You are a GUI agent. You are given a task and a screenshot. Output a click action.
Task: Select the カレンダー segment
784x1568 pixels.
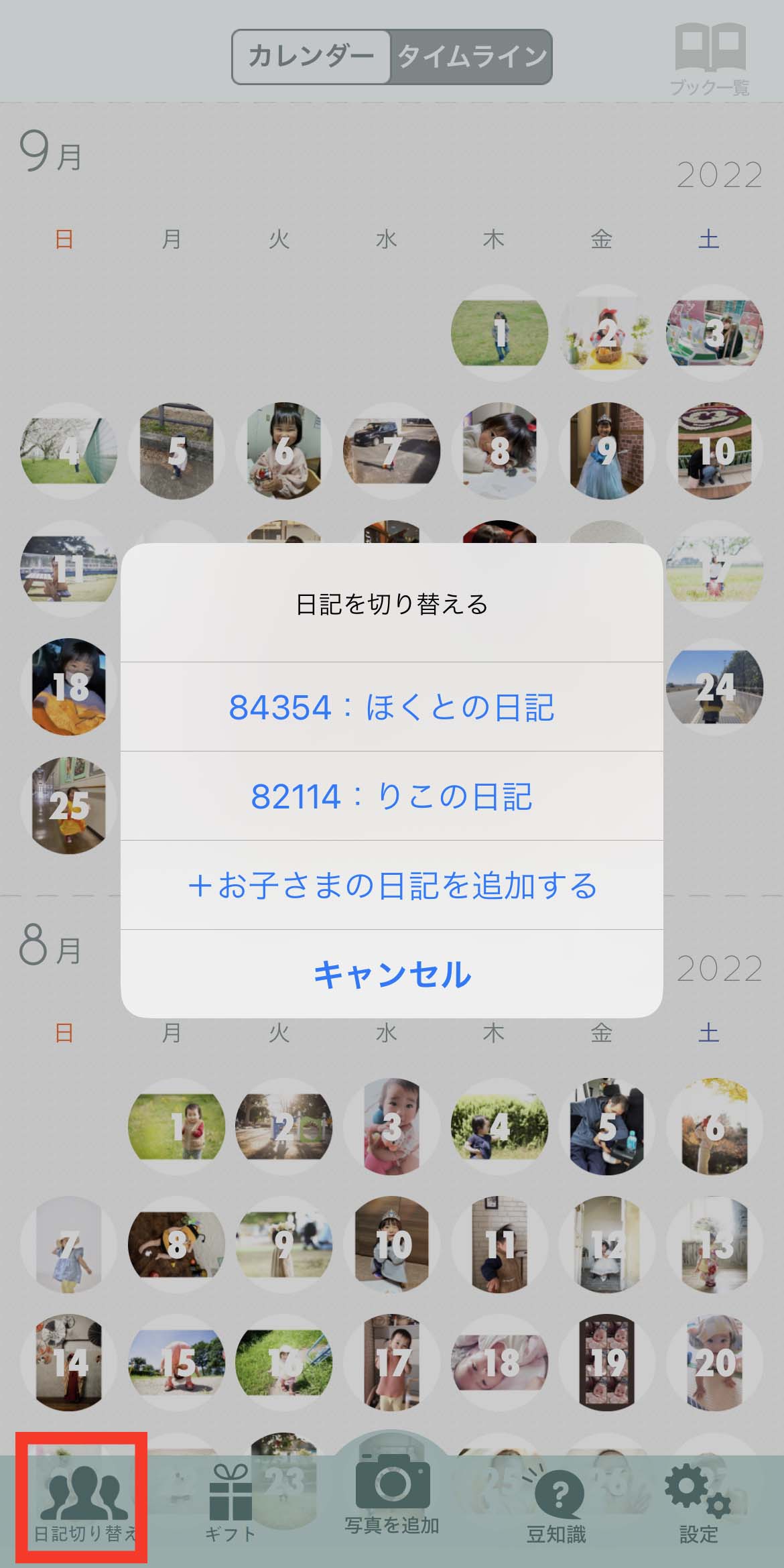pos(312,57)
